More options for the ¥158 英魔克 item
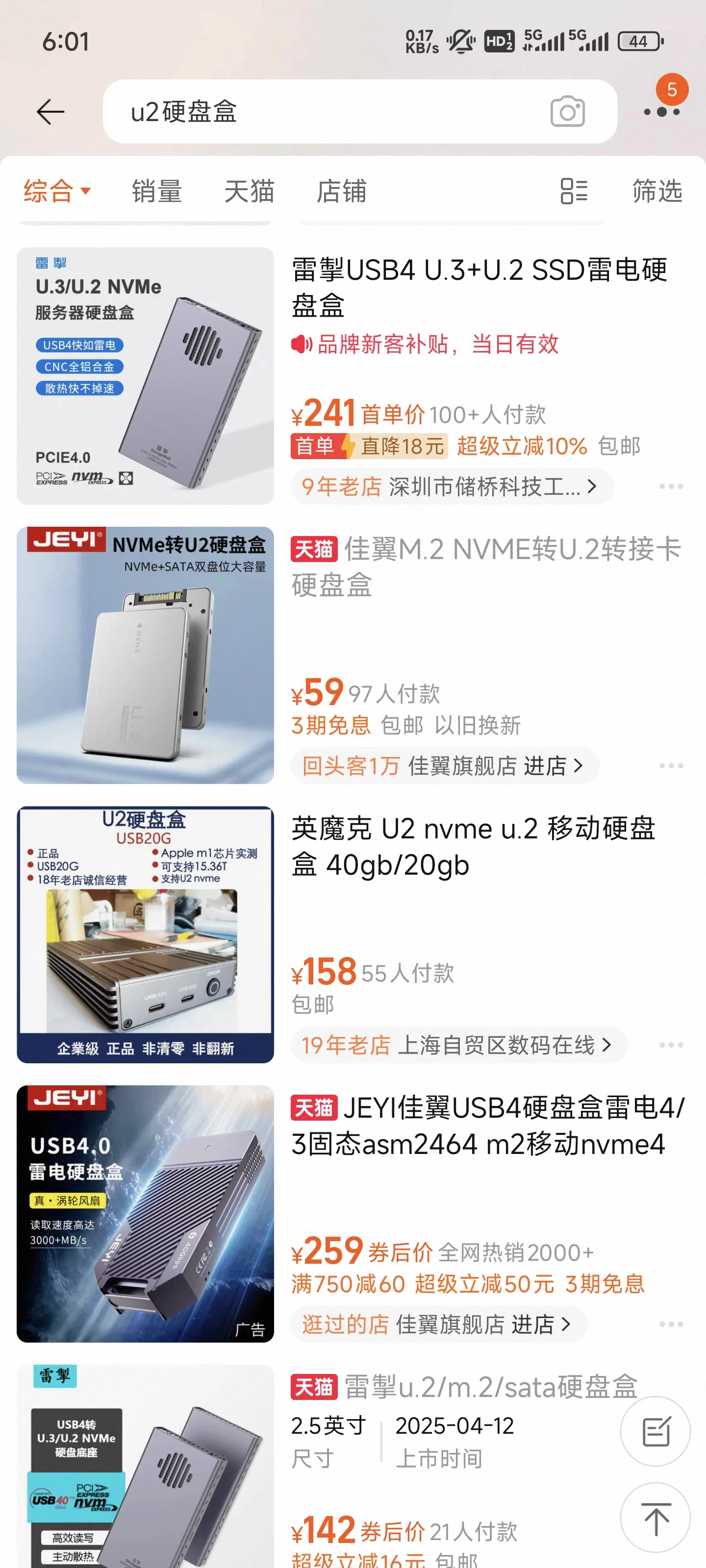706x1568 pixels. (671, 1045)
